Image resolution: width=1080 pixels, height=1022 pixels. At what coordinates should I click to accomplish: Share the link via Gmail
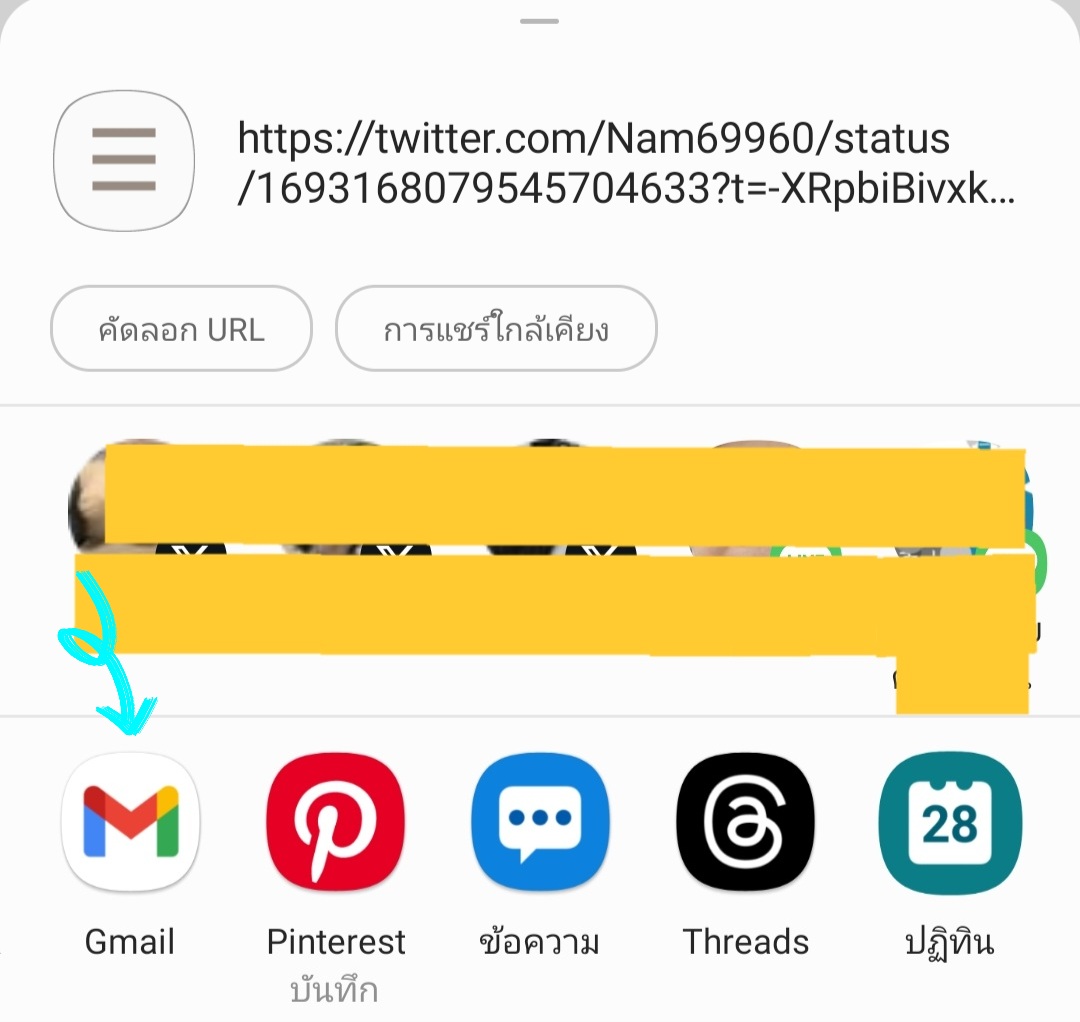130,822
